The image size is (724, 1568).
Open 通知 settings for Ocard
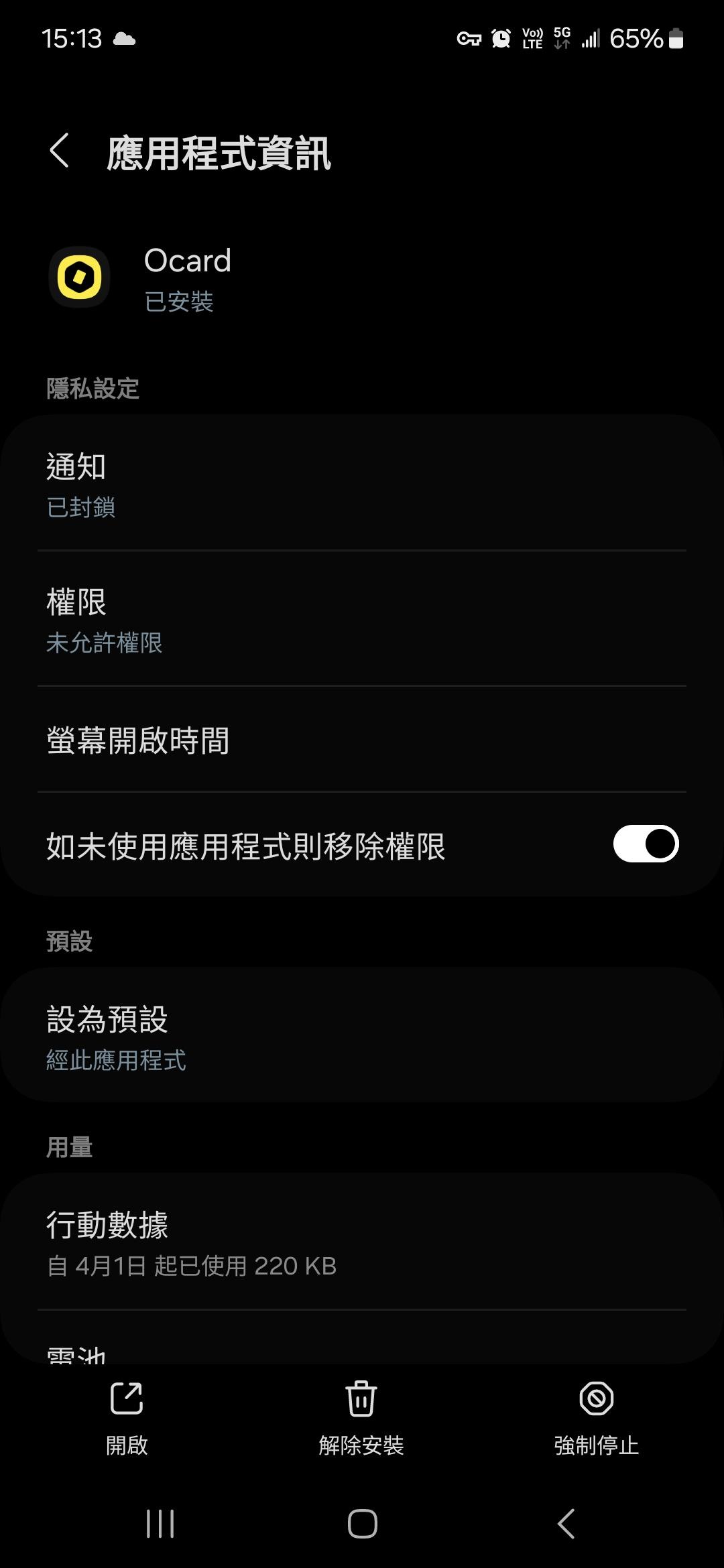(362, 484)
